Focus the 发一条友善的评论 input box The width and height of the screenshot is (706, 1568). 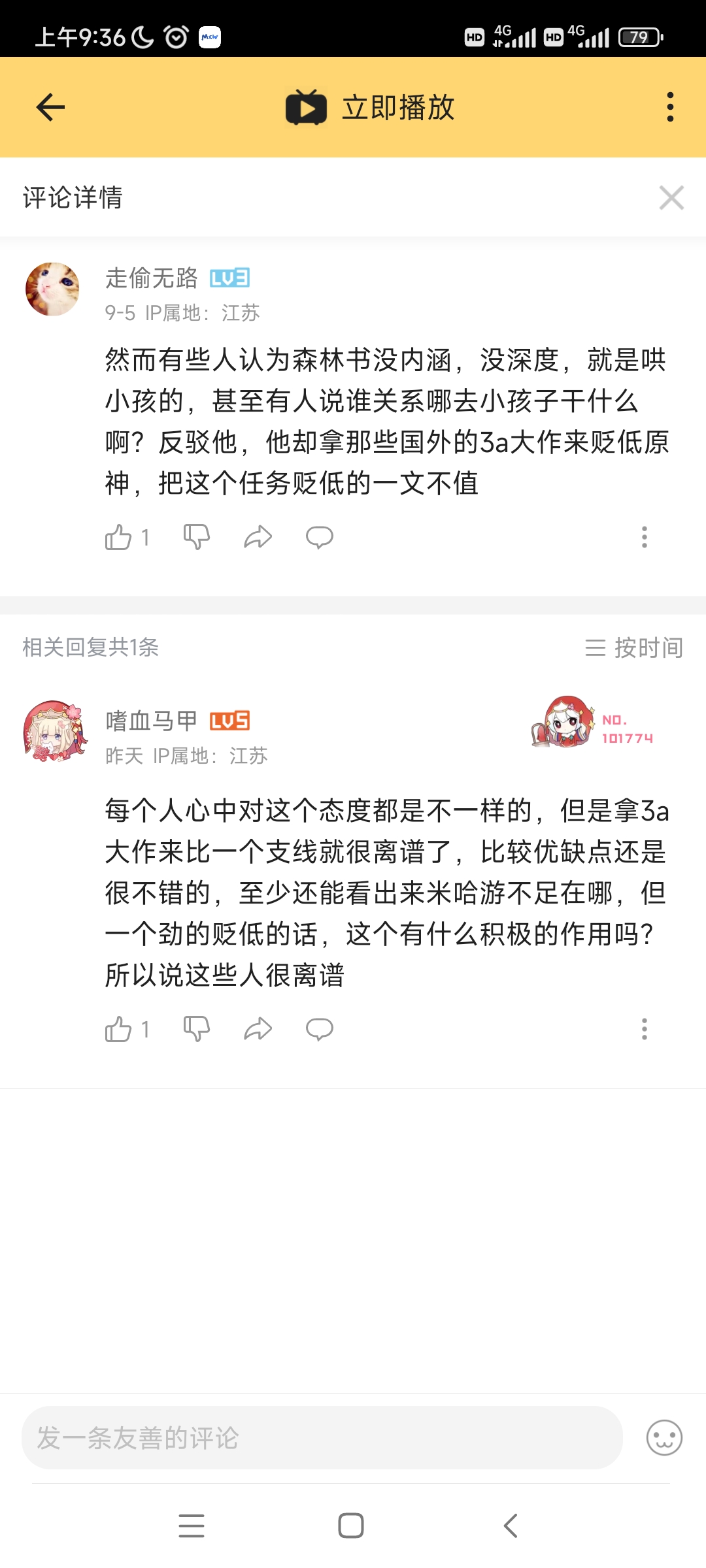322,1438
